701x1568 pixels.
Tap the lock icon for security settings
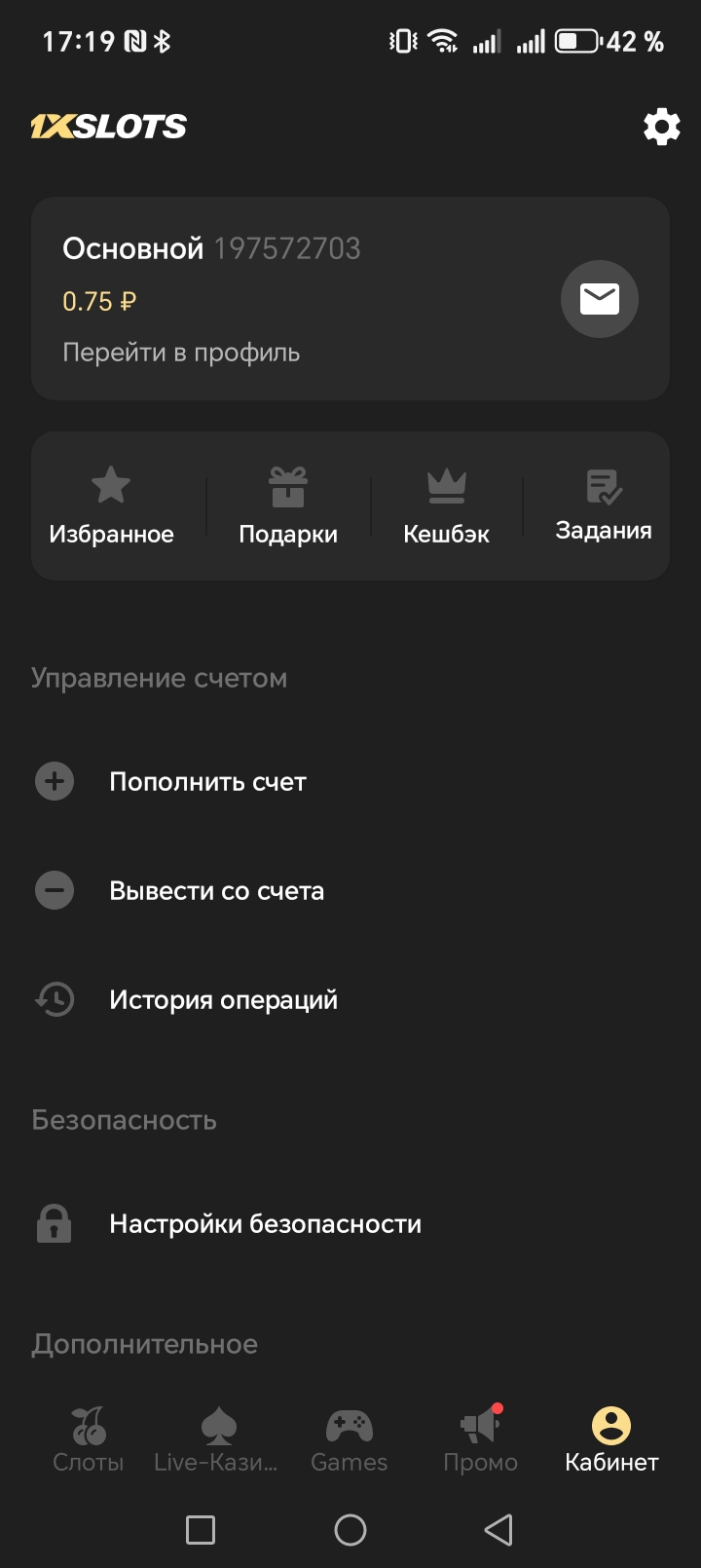pos(55,1223)
